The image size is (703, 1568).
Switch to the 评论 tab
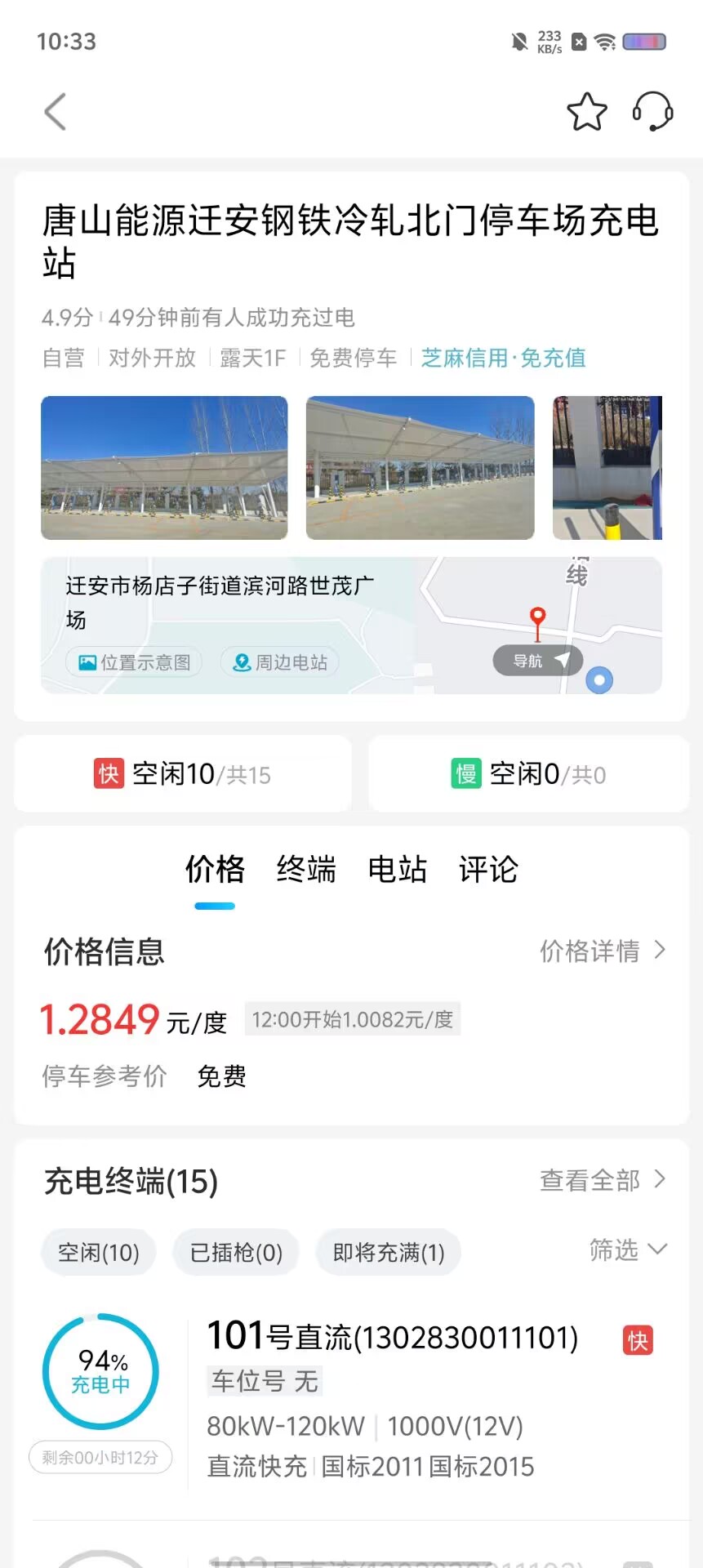(x=488, y=870)
